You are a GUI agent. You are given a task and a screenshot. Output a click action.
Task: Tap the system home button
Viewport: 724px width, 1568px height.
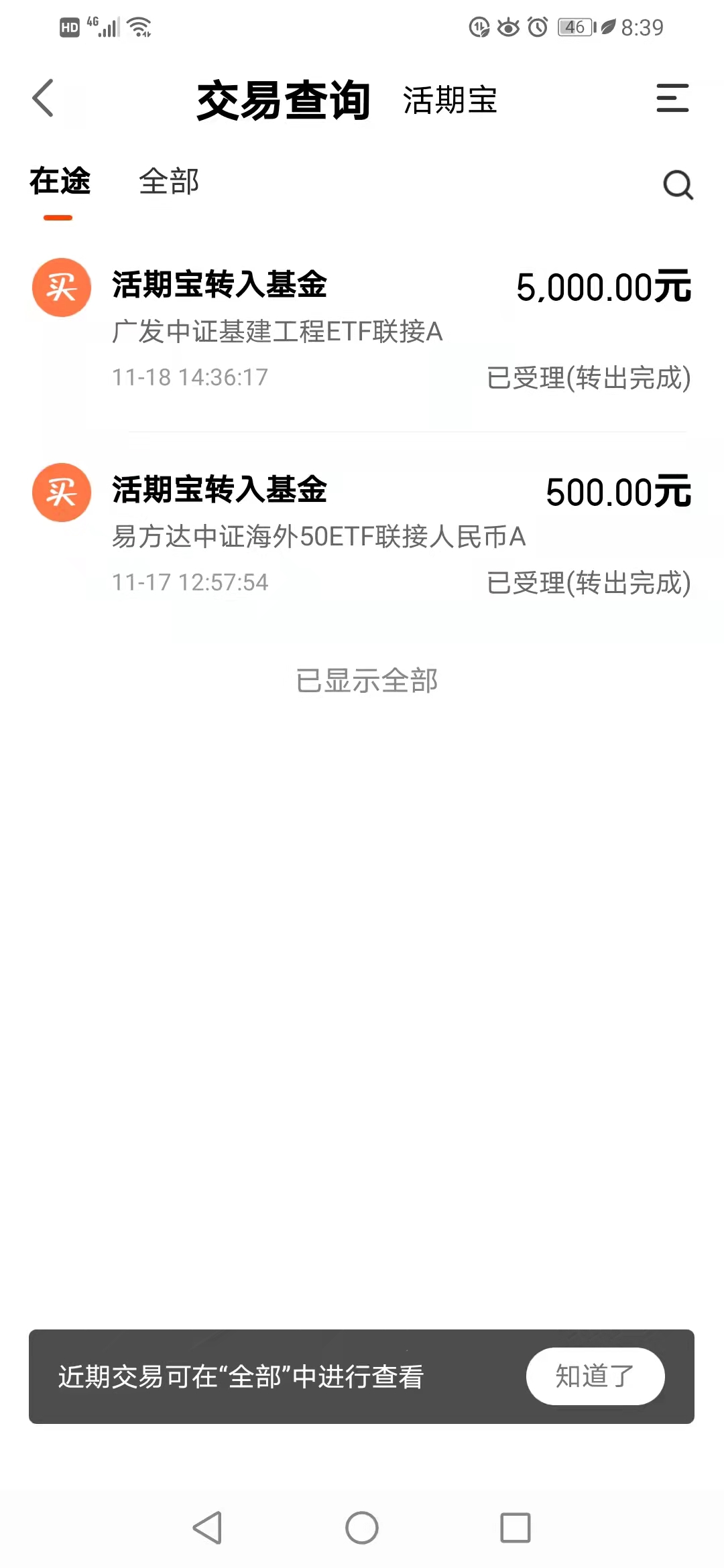362,1528
